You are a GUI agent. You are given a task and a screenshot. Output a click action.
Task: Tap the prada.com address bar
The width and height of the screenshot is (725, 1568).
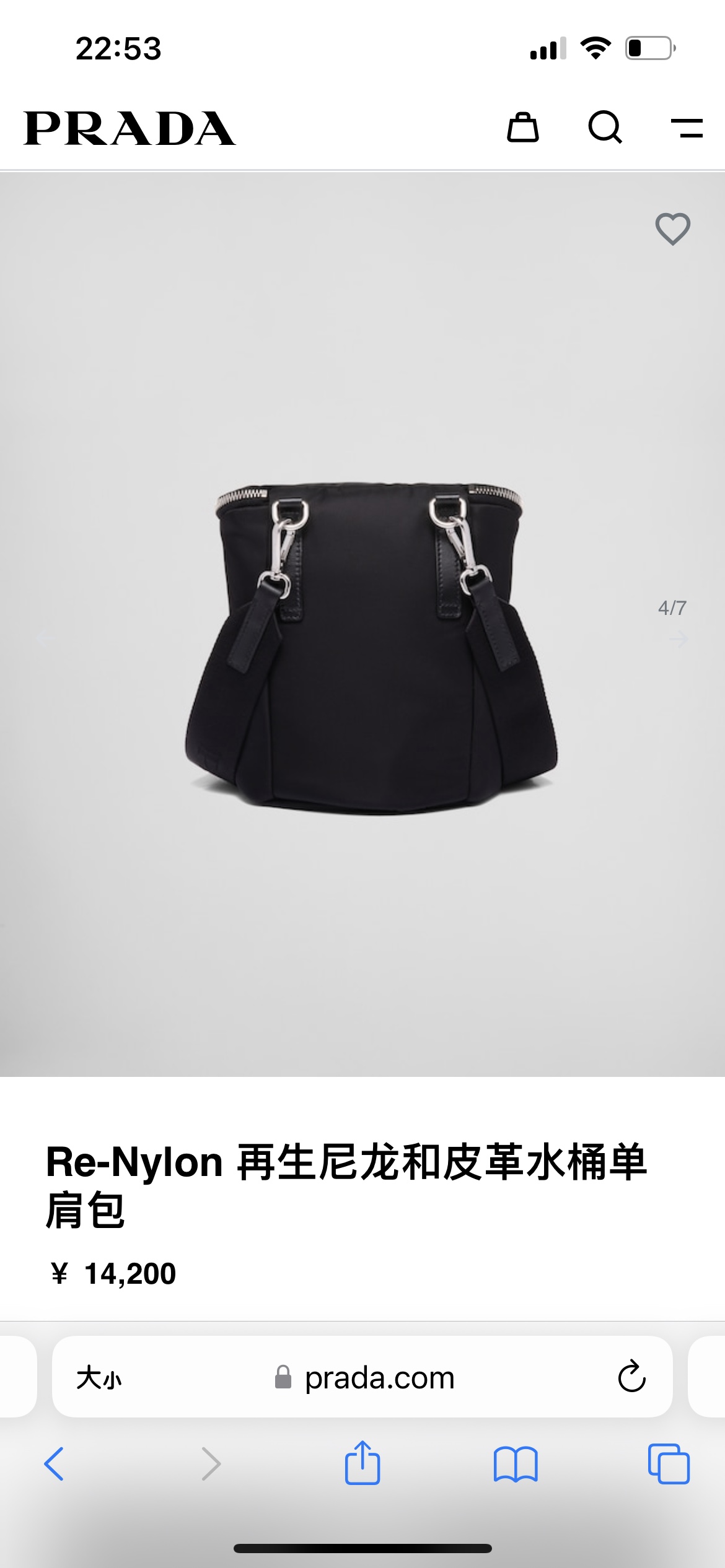(x=379, y=1379)
